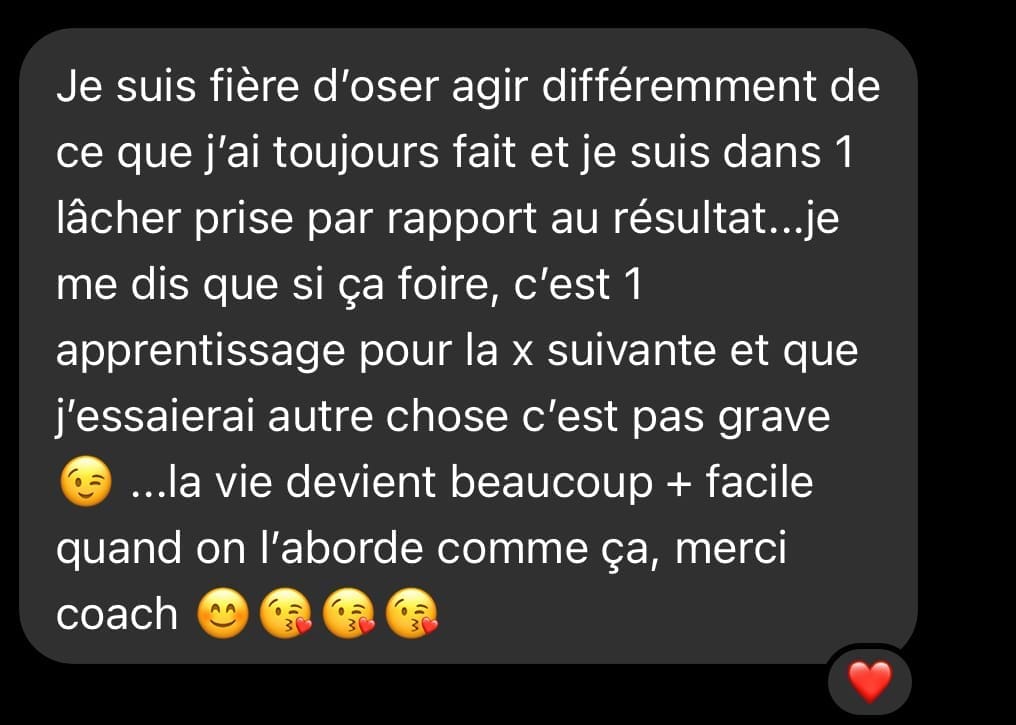Open the red heart reaction on the message
The height and width of the screenshot is (725, 1016).
(868, 682)
